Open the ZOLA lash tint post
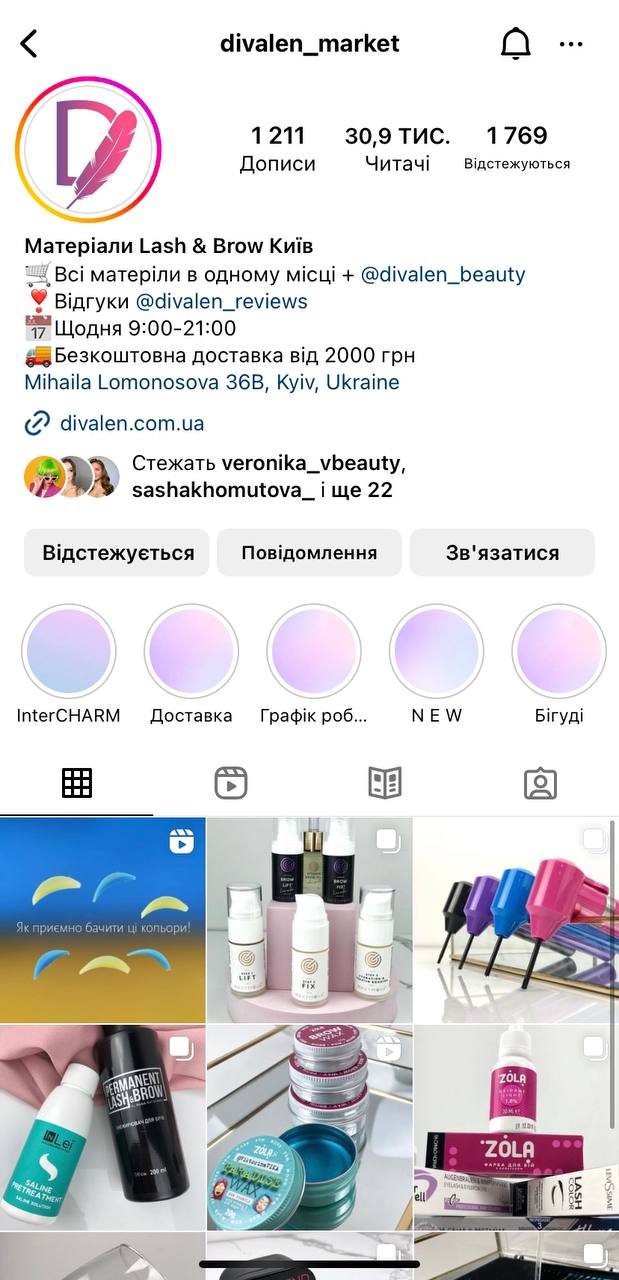Viewport: 619px width, 1280px height. click(x=516, y=1127)
